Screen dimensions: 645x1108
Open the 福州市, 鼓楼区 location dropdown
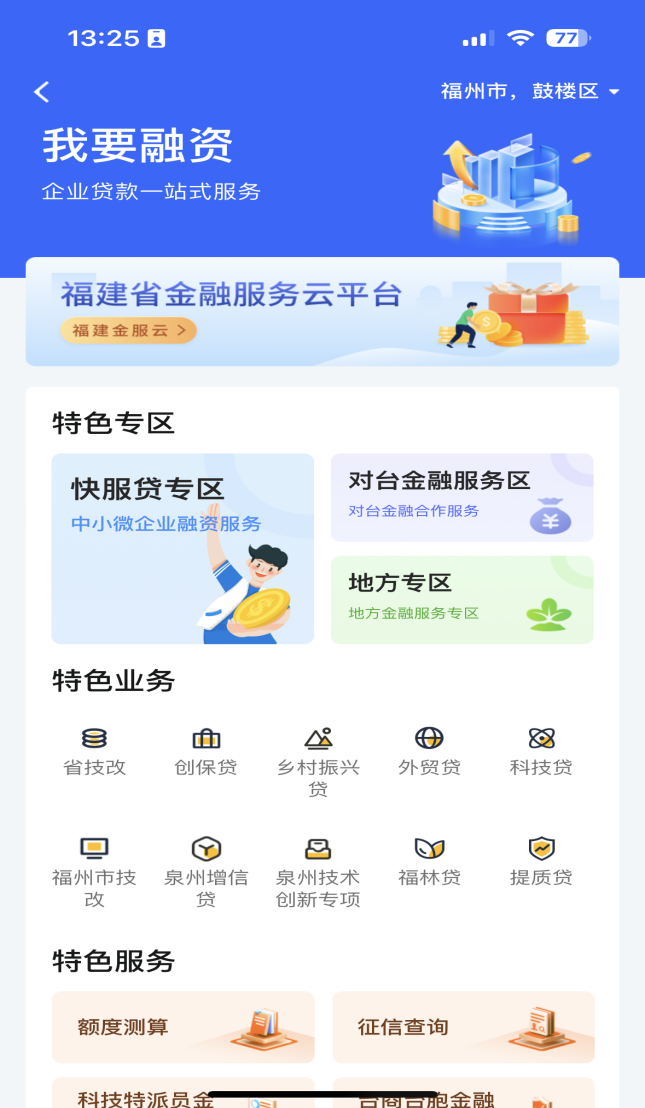[530, 91]
